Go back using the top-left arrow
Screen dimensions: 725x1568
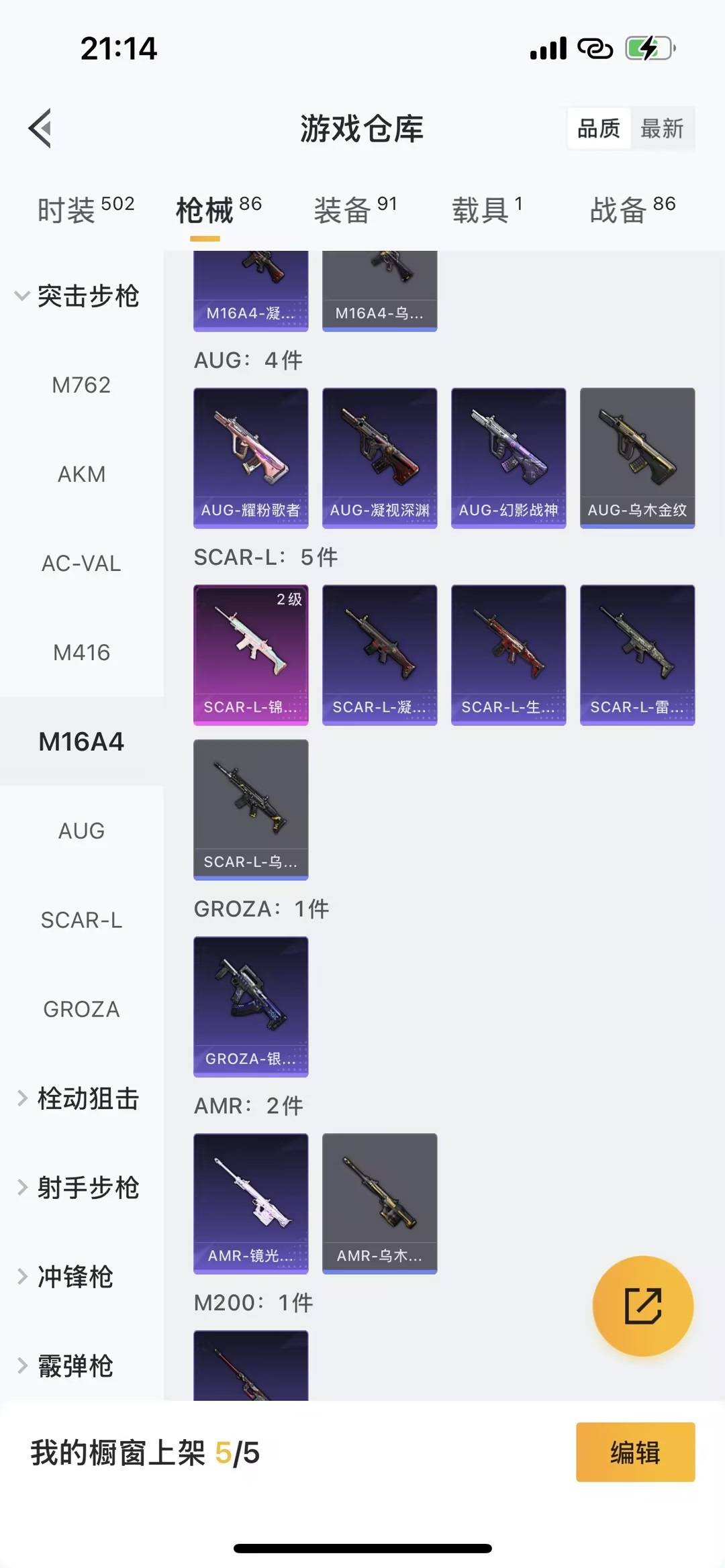click(40, 127)
